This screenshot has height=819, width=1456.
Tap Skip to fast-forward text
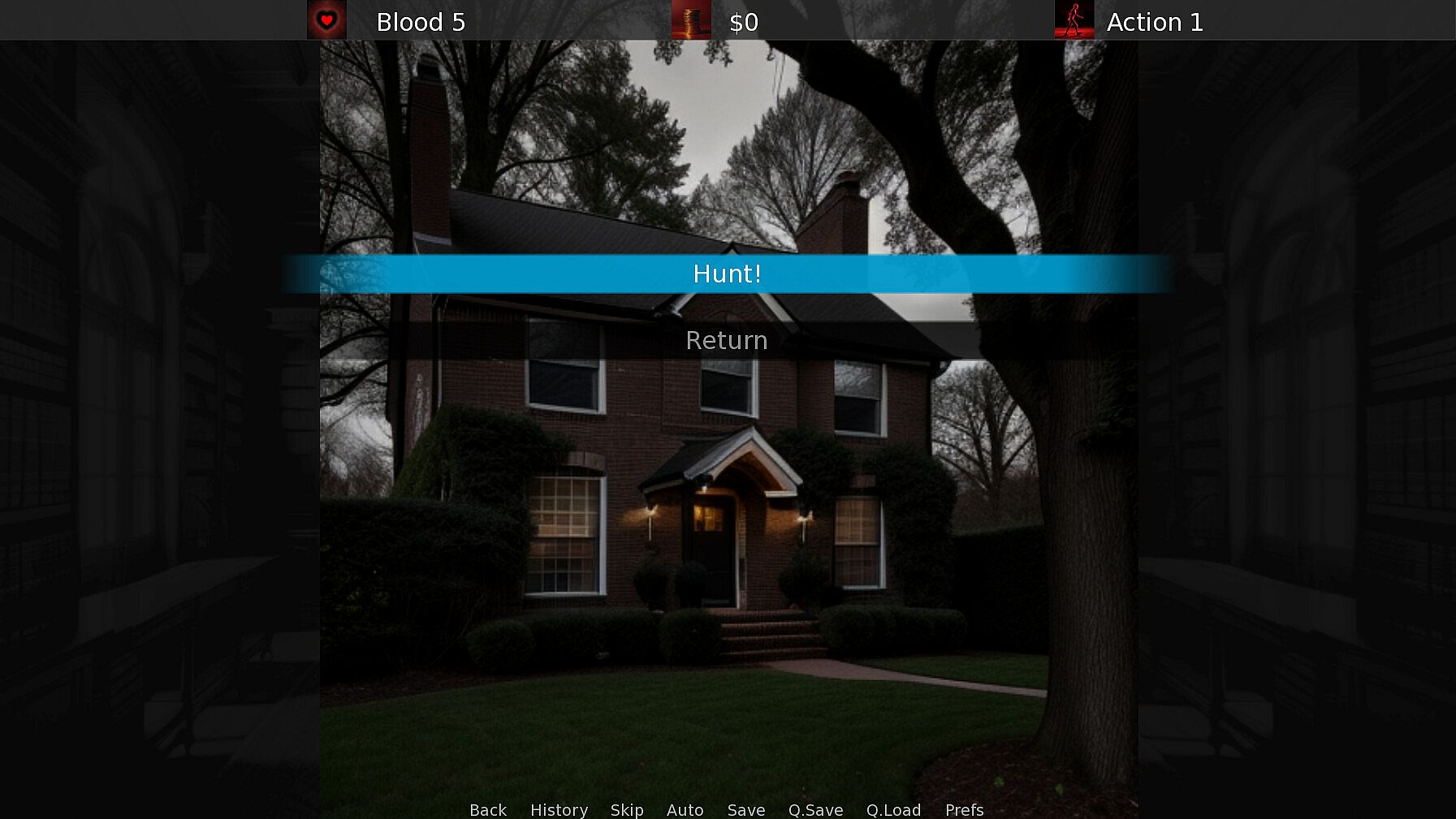(x=626, y=809)
